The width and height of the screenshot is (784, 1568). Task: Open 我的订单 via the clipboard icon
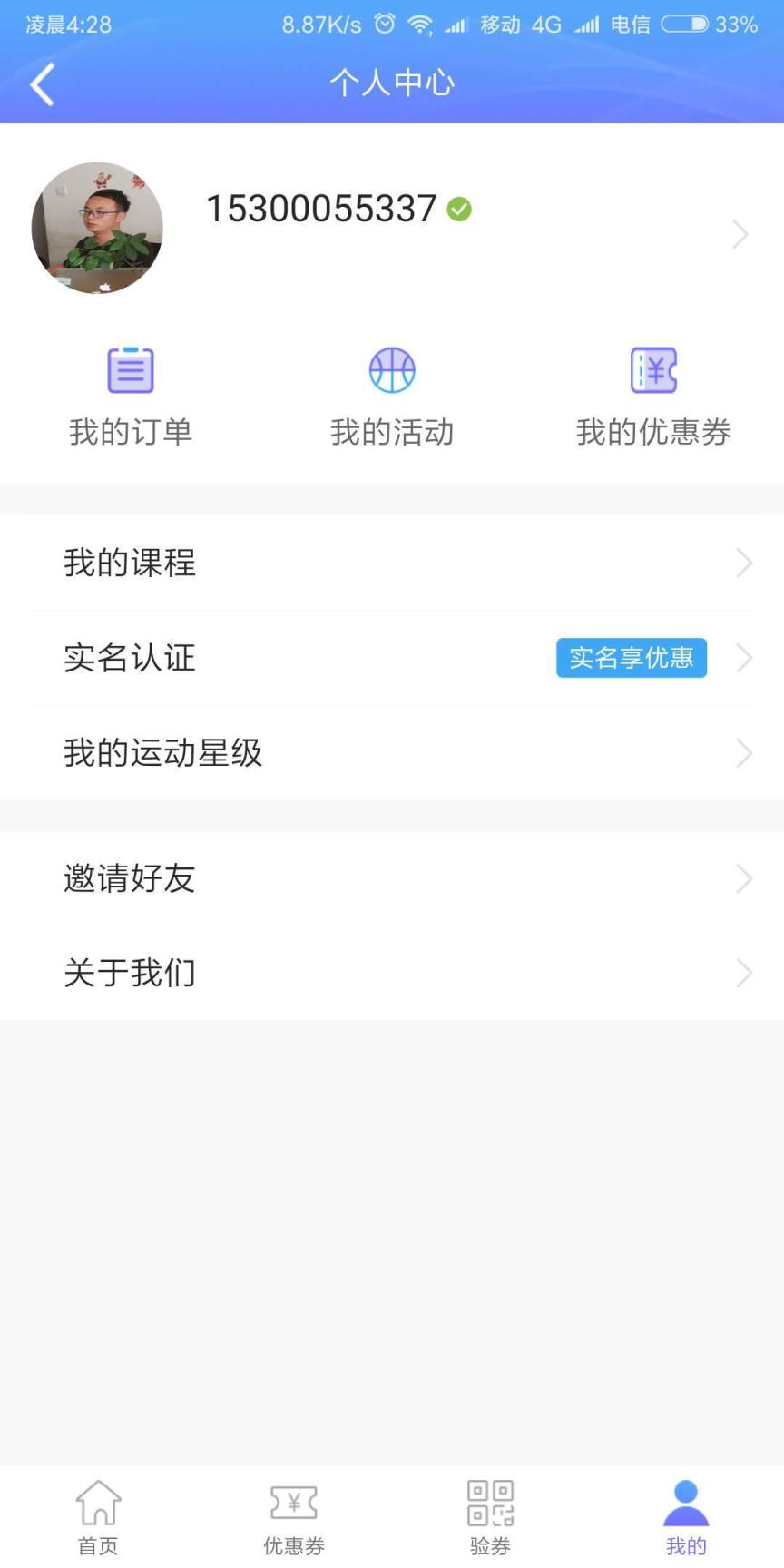130,369
